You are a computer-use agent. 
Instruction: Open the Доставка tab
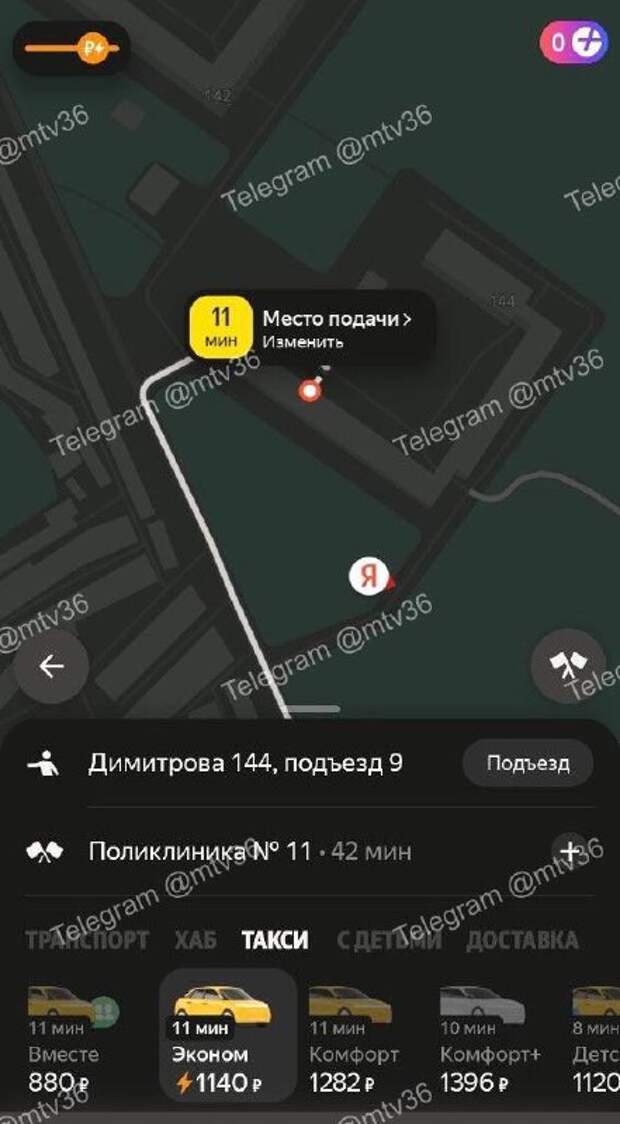pyautogui.click(x=521, y=940)
